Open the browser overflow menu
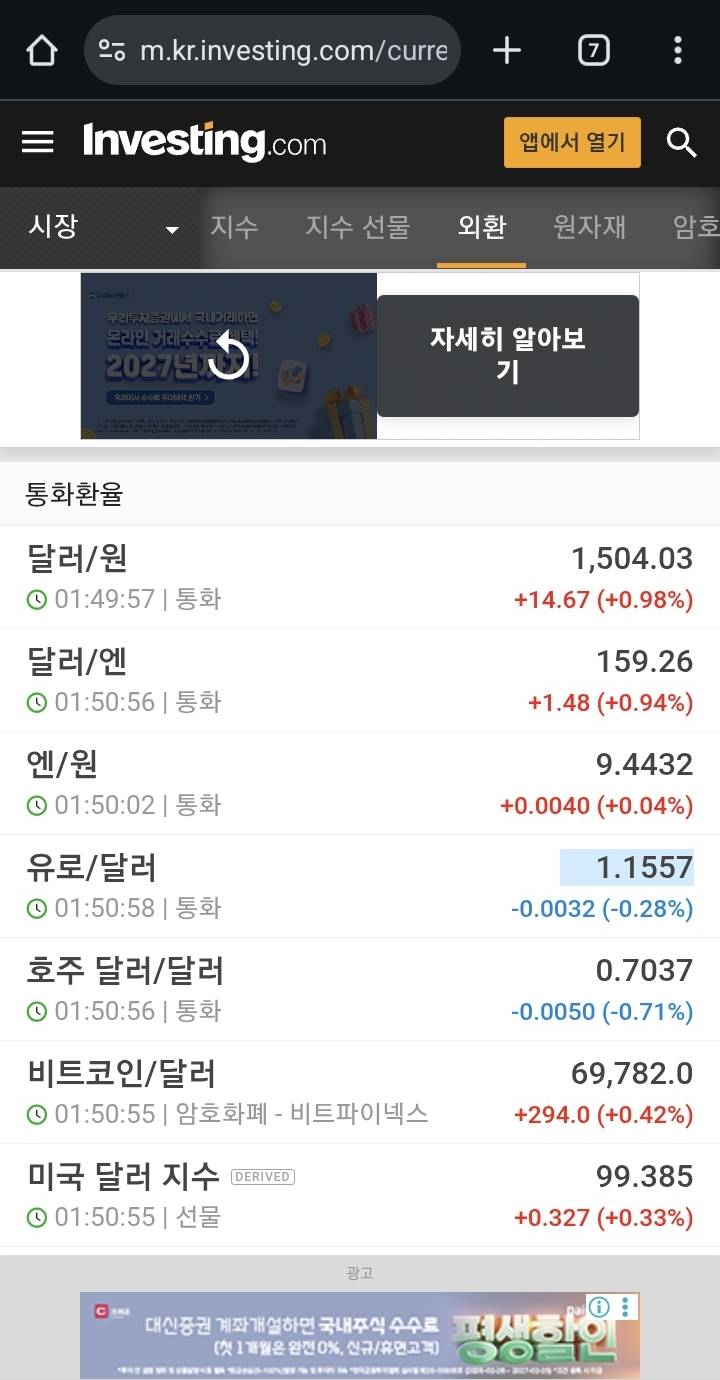 (678, 50)
